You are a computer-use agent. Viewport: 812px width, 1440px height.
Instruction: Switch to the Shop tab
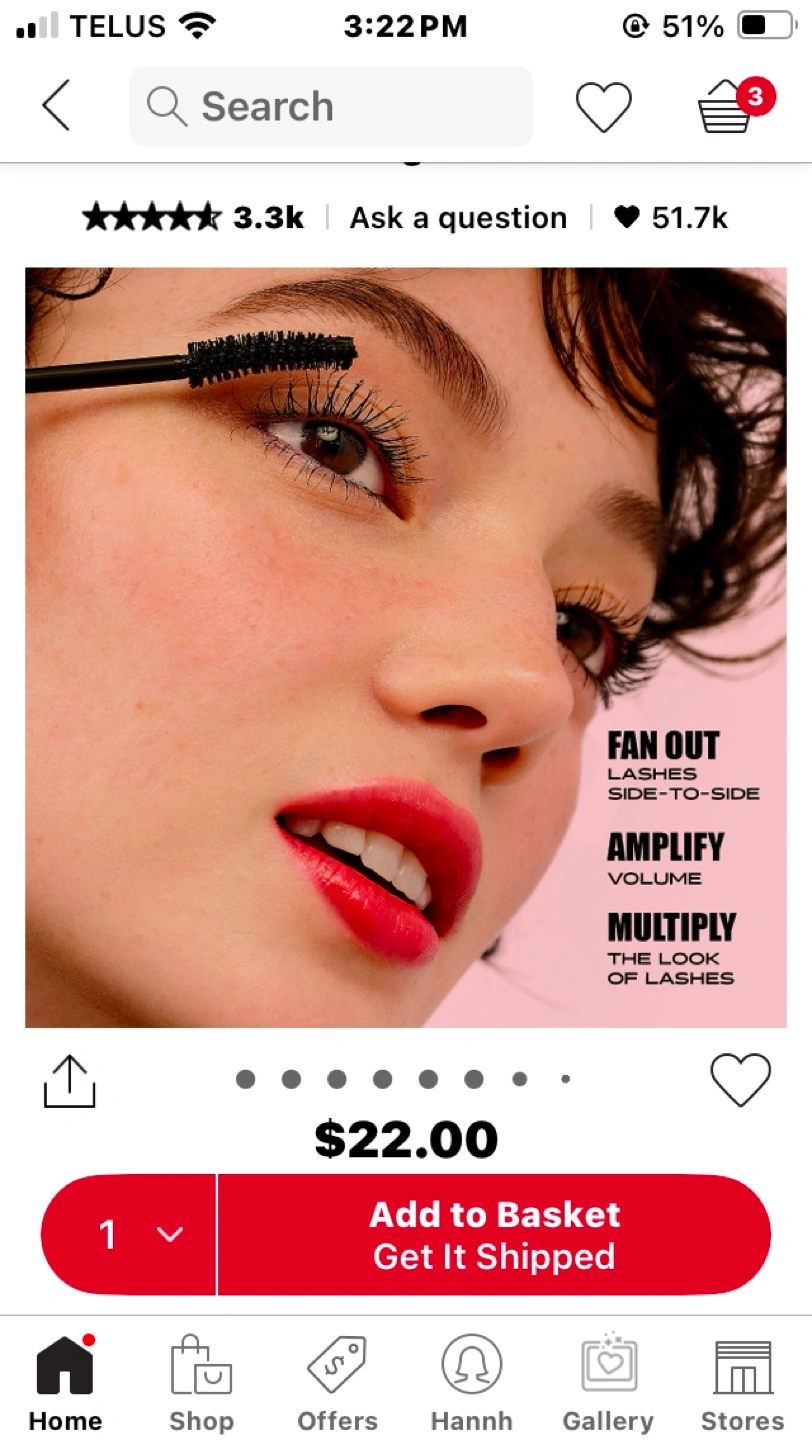201,1384
